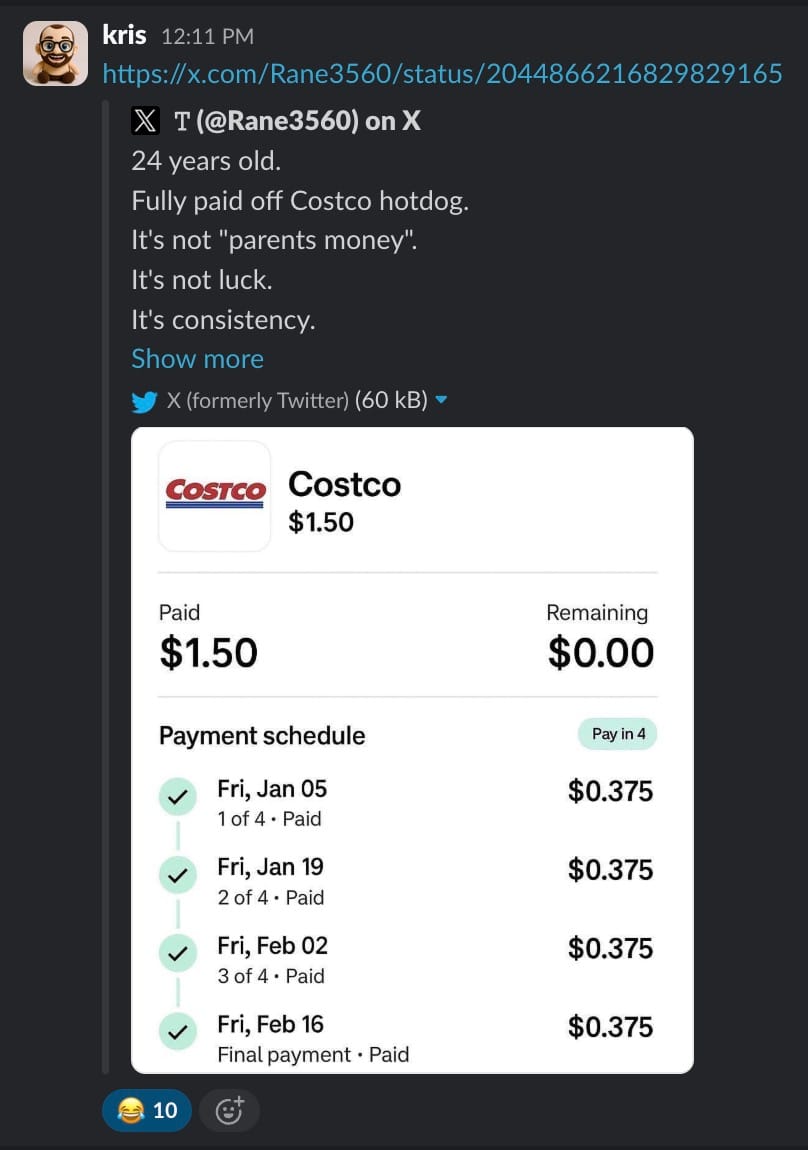
Task: Open kris's profile avatar
Action: pyautogui.click(x=55, y=53)
